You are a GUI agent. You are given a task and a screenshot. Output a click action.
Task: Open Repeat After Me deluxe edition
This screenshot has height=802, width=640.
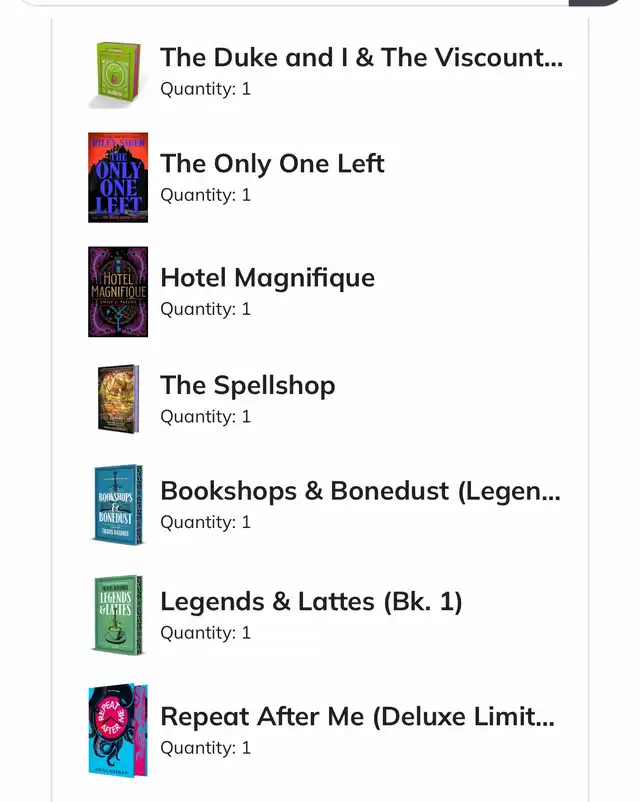(357, 717)
